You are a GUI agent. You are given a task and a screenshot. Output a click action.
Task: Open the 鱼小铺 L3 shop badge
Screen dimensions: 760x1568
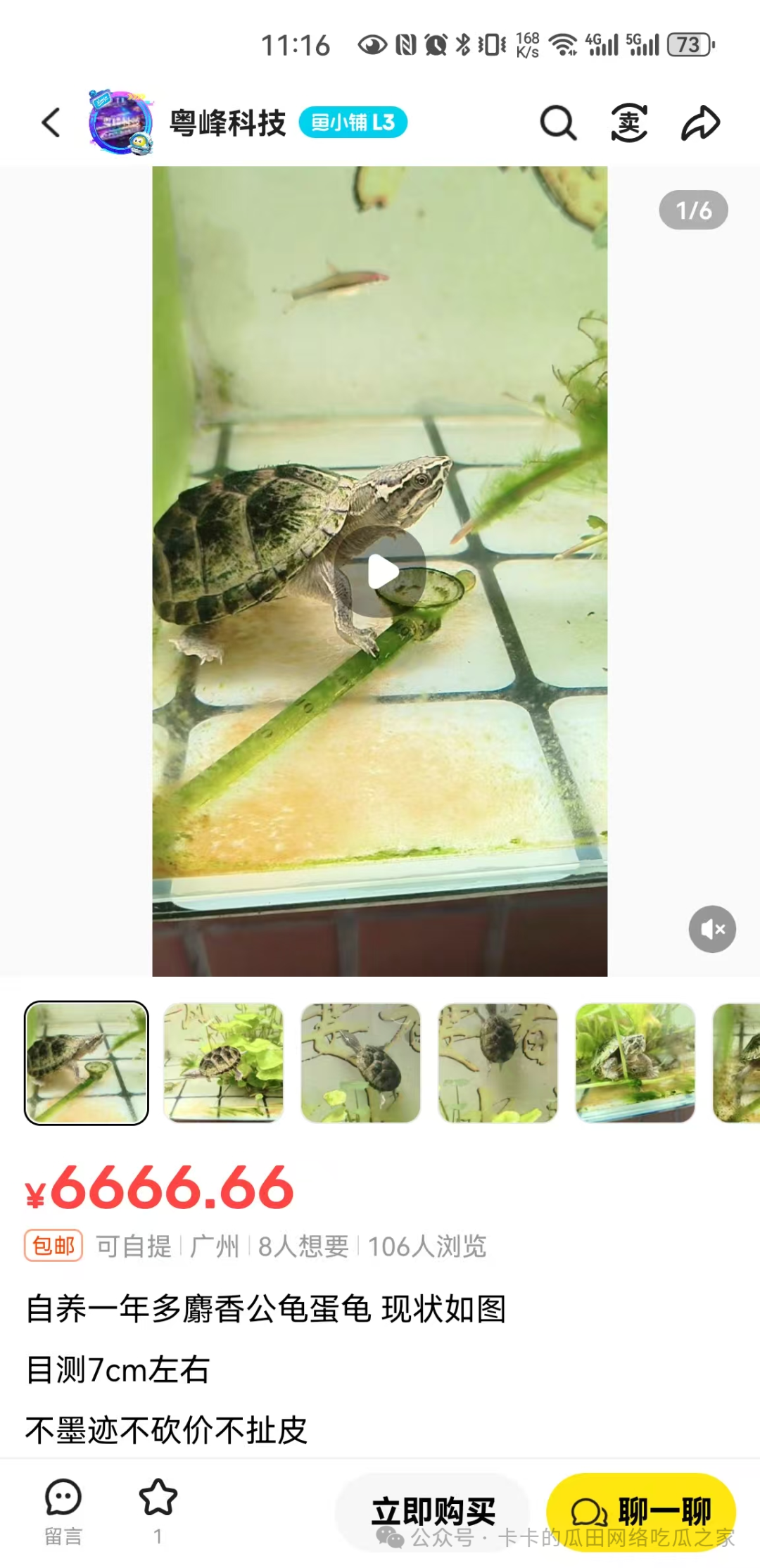(x=353, y=122)
